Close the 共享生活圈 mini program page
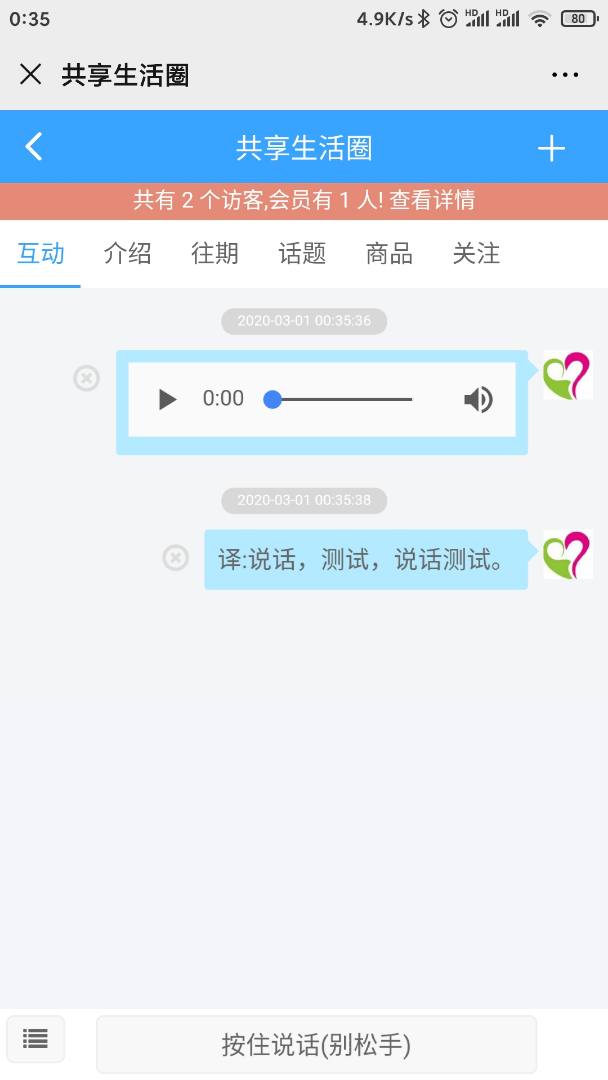The height and width of the screenshot is (1080, 608). pyautogui.click(x=31, y=75)
